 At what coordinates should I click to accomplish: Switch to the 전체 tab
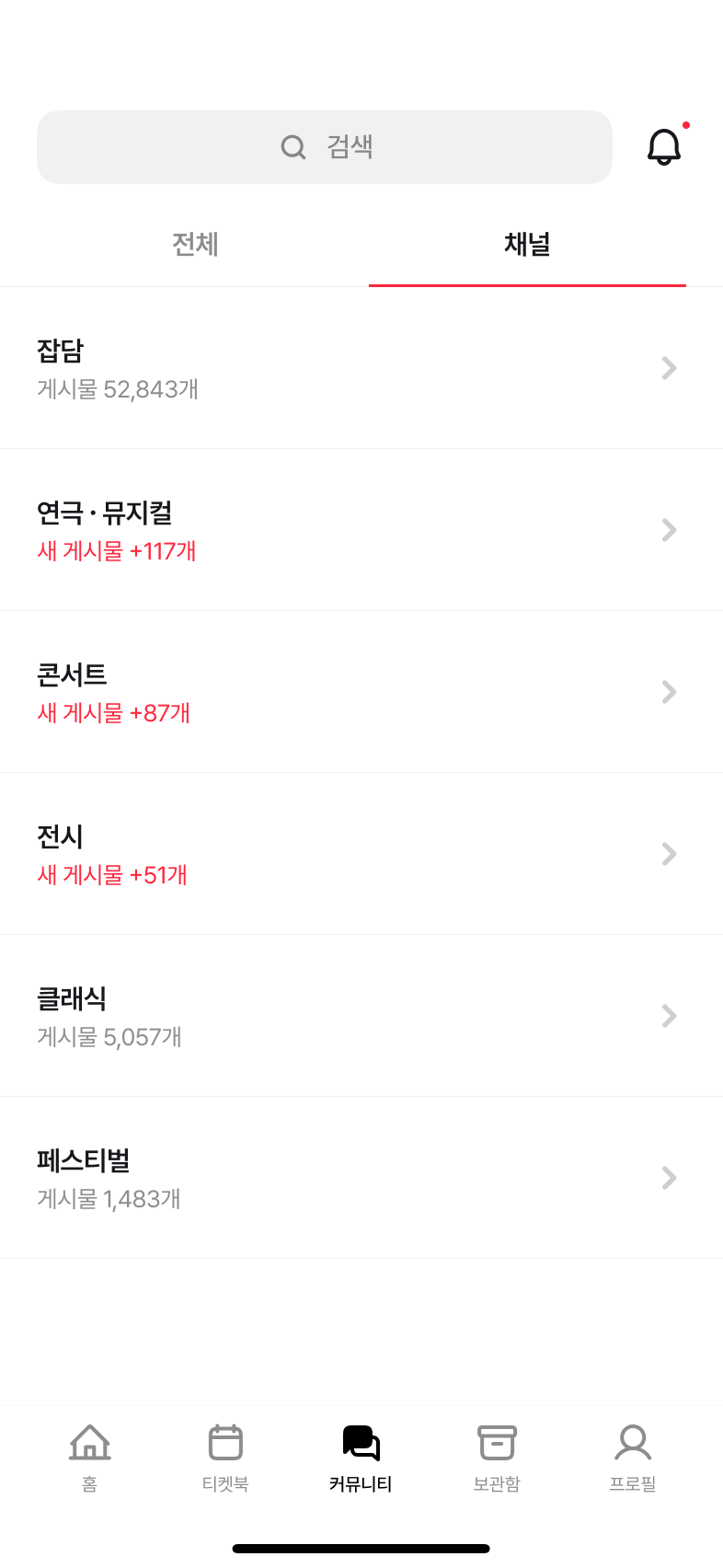[x=195, y=245]
